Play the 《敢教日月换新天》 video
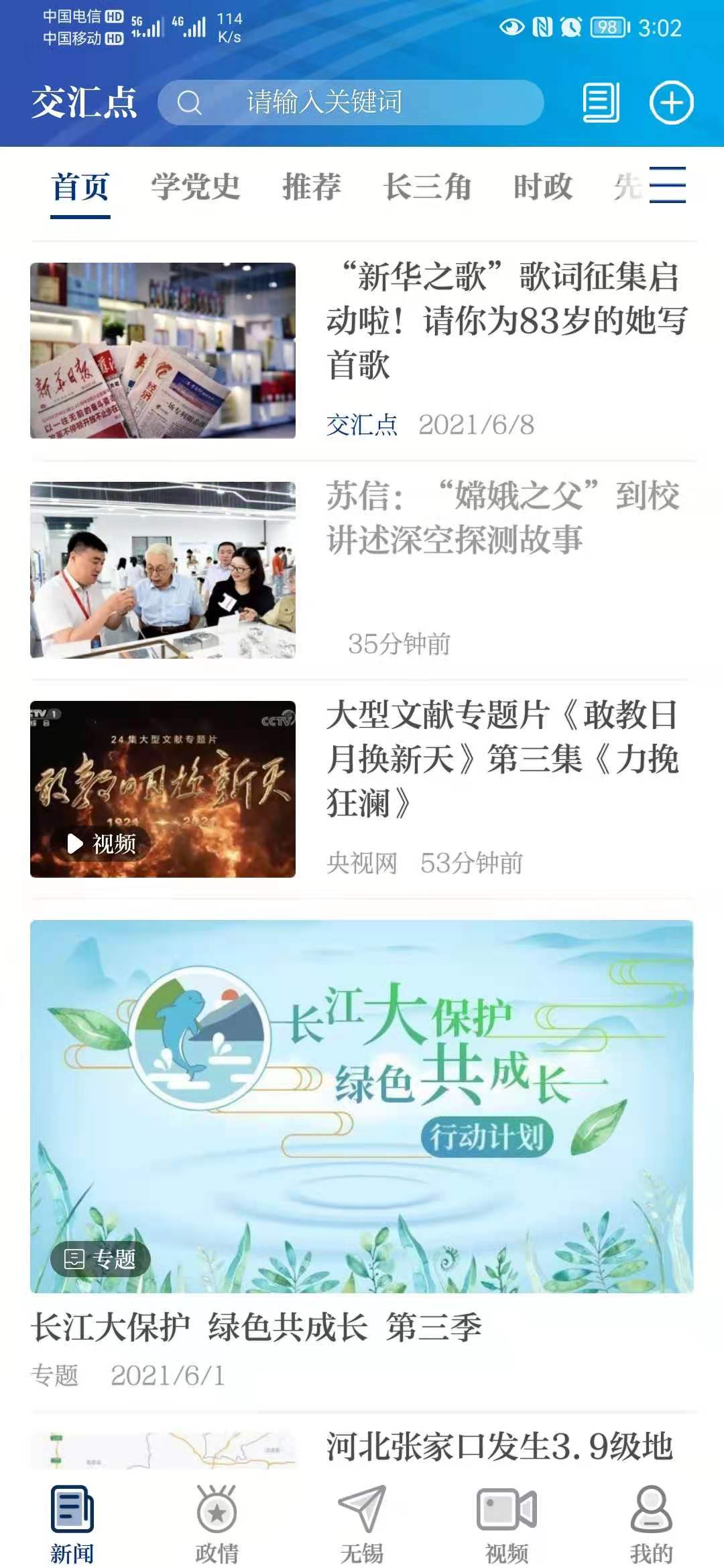724x1568 pixels. point(163,789)
